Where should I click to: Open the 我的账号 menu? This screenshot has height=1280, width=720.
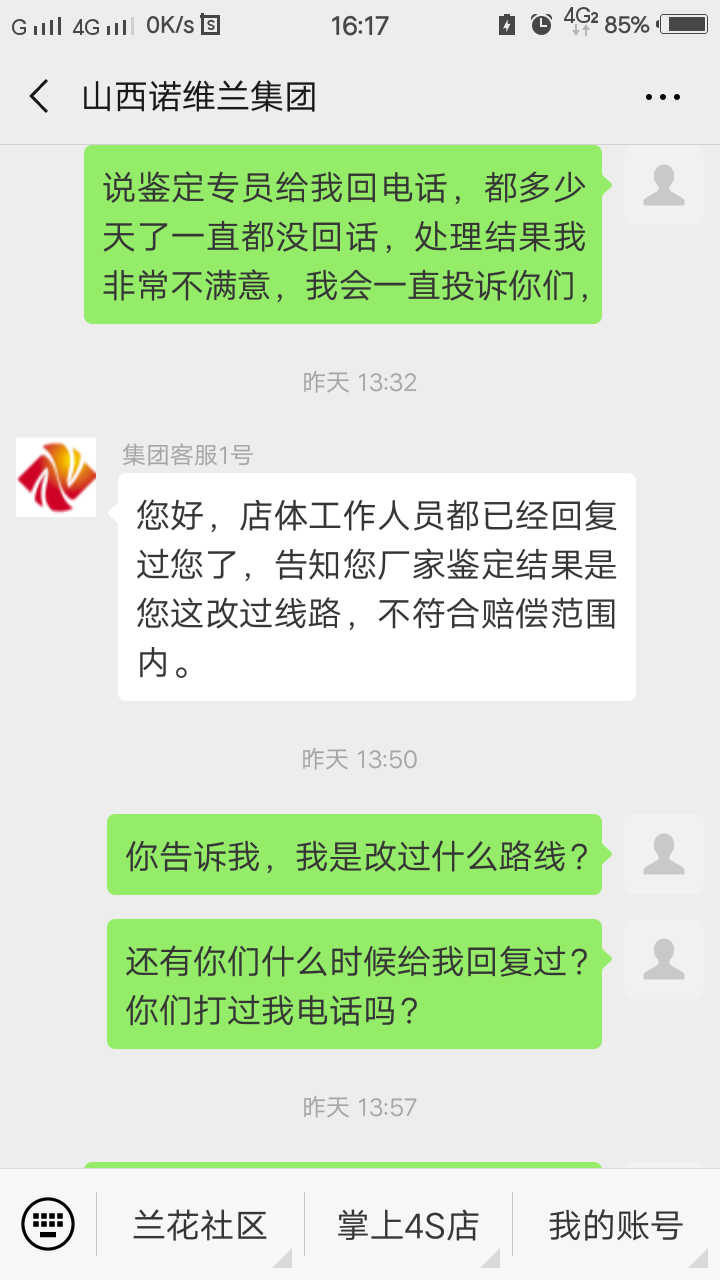pos(615,1225)
